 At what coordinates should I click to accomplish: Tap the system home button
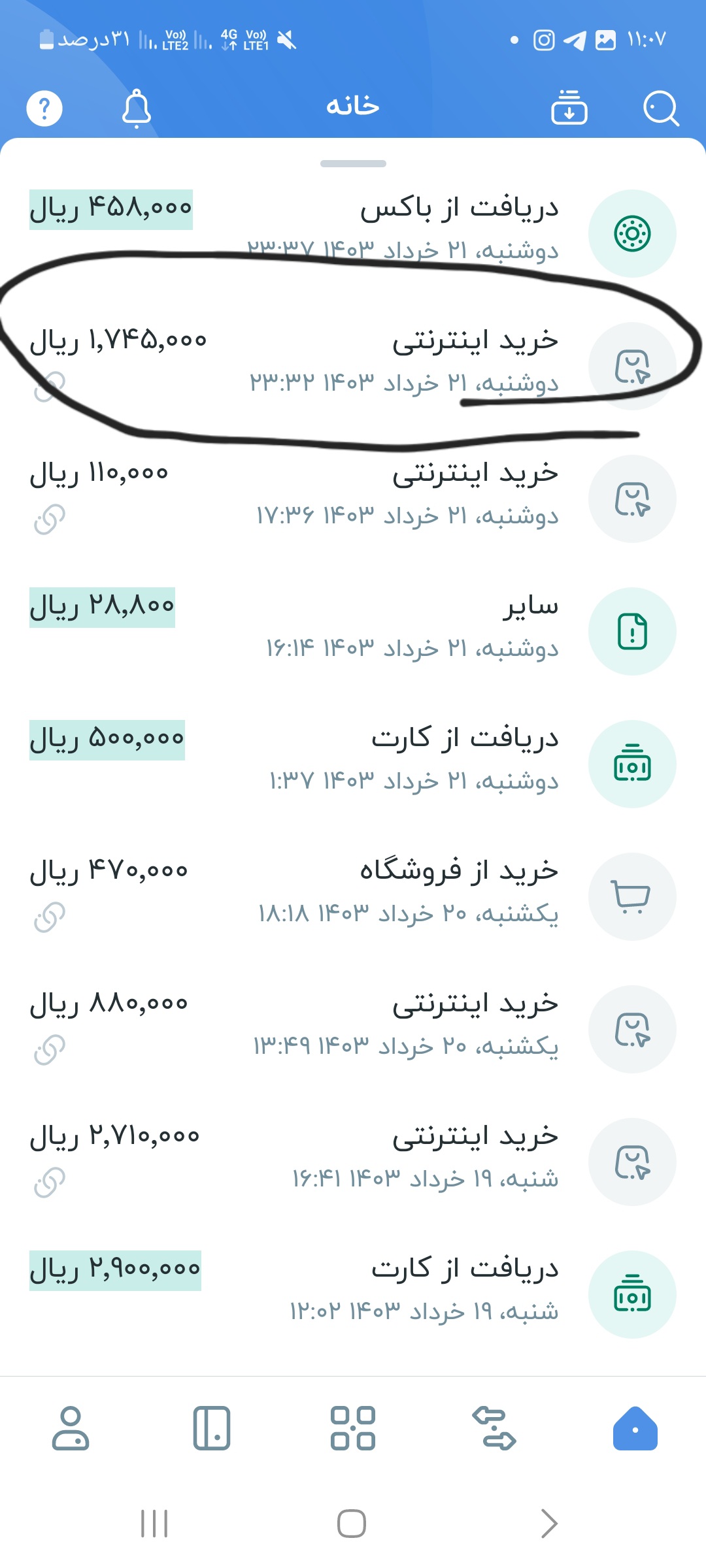coord(352,1524)
